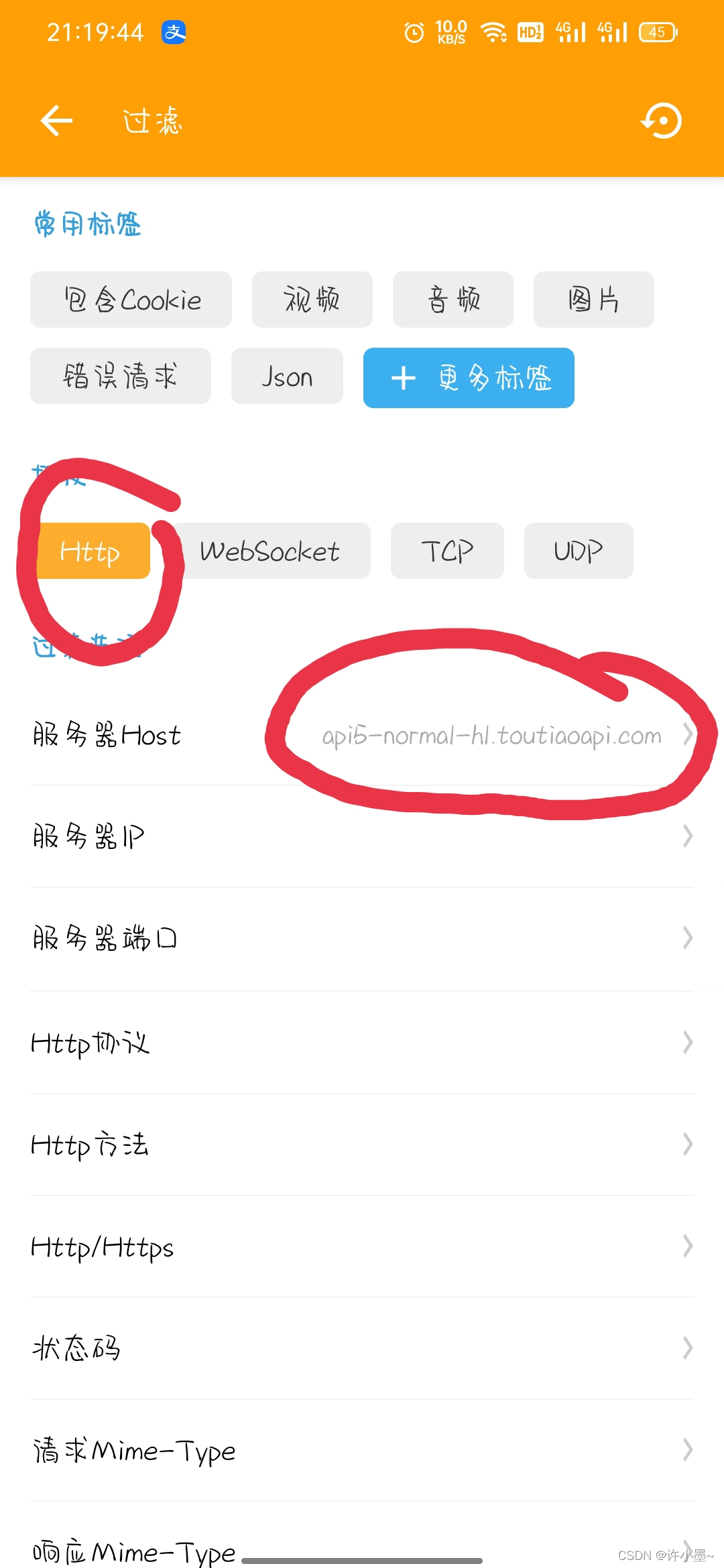
Task: Toggle the TCP protocol filter
Action: click(446, 551)
